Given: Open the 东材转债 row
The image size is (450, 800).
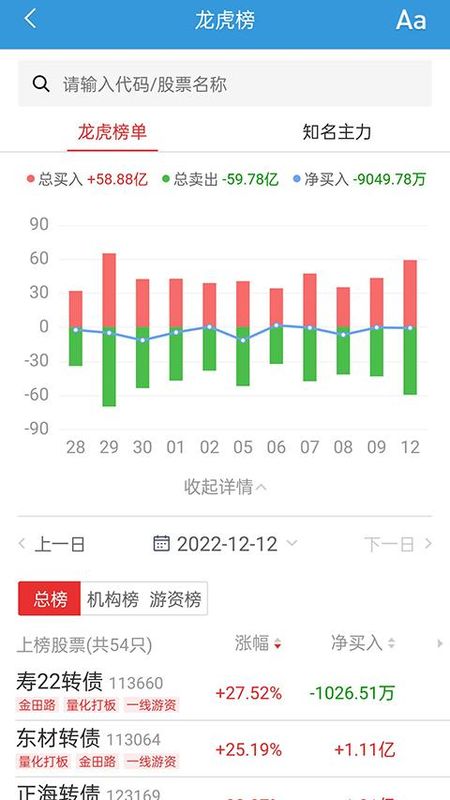Looking at the screenshot, I should pos(225,749).
